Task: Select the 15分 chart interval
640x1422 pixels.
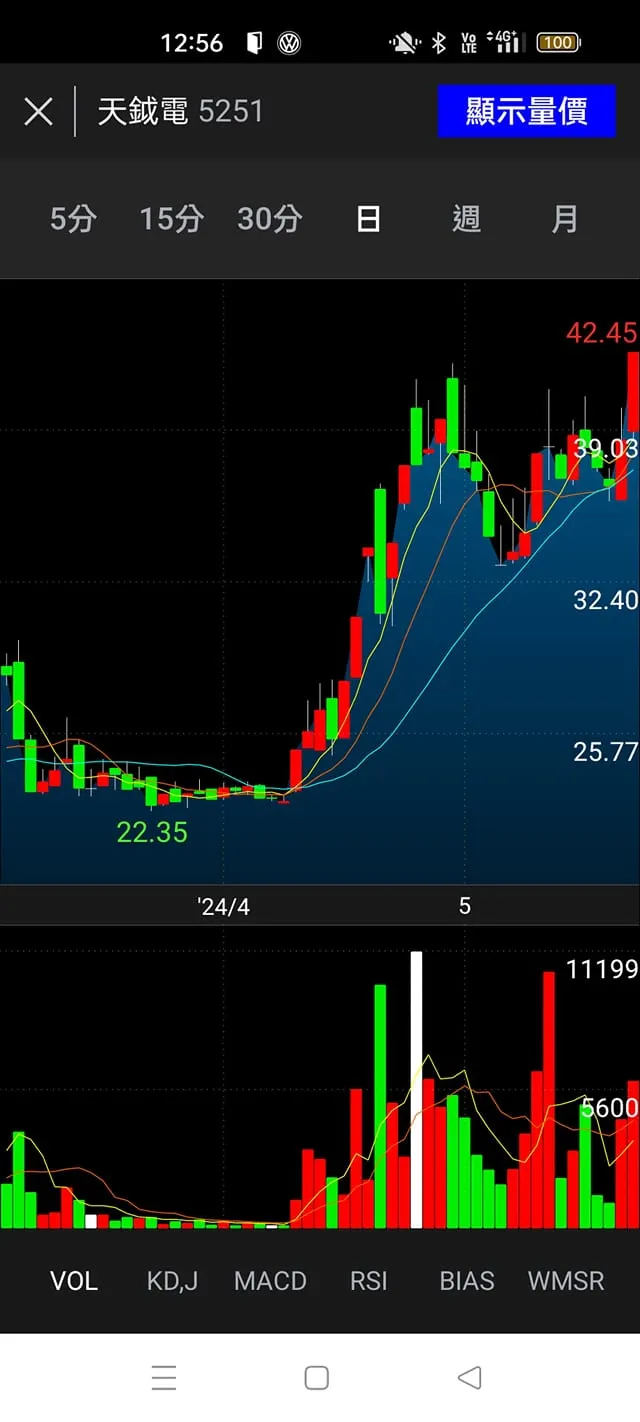Action: coord(171,219)
